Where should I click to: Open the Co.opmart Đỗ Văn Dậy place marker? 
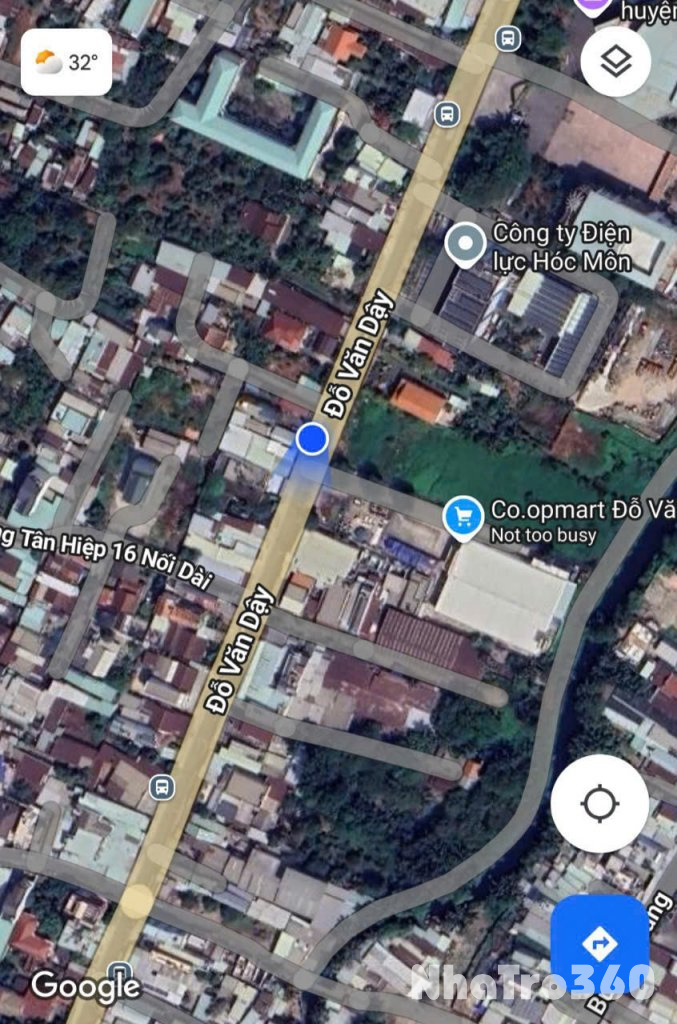[x=462, y=518]
